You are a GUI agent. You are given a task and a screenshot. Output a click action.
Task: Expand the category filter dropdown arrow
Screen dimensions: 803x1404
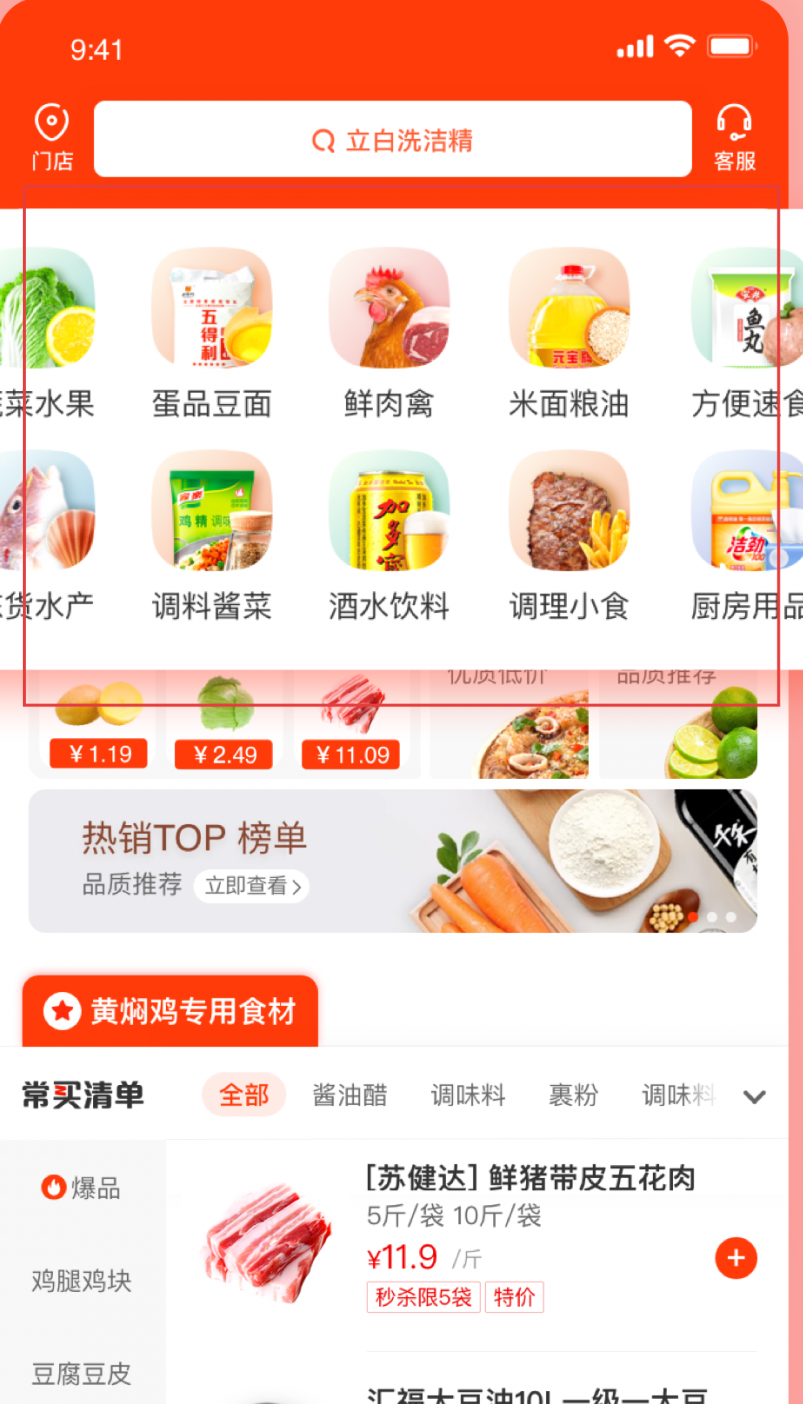point(754,1096)
